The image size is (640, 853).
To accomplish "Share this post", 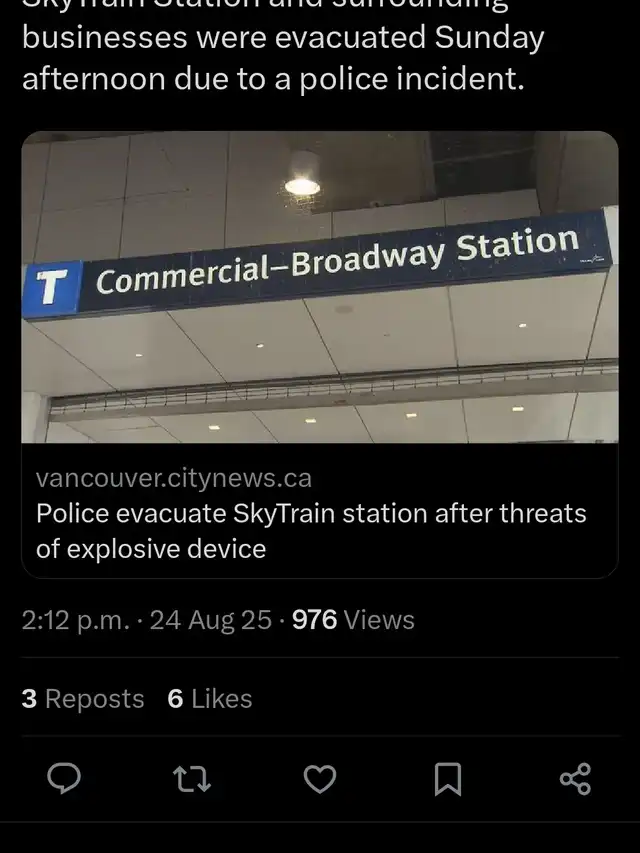I will pyautogui.click(x=575, y=779).
